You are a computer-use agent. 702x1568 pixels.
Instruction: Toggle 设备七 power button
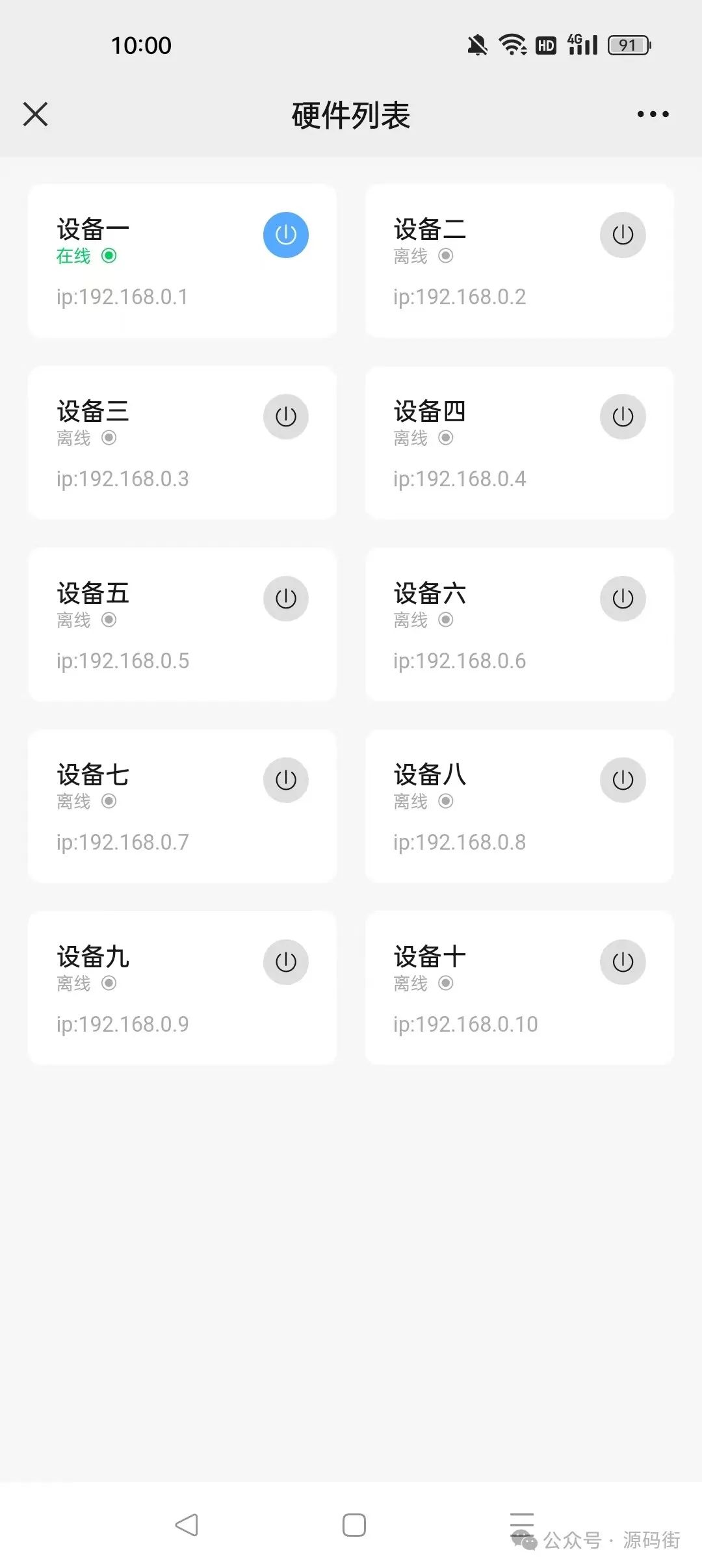286,780
